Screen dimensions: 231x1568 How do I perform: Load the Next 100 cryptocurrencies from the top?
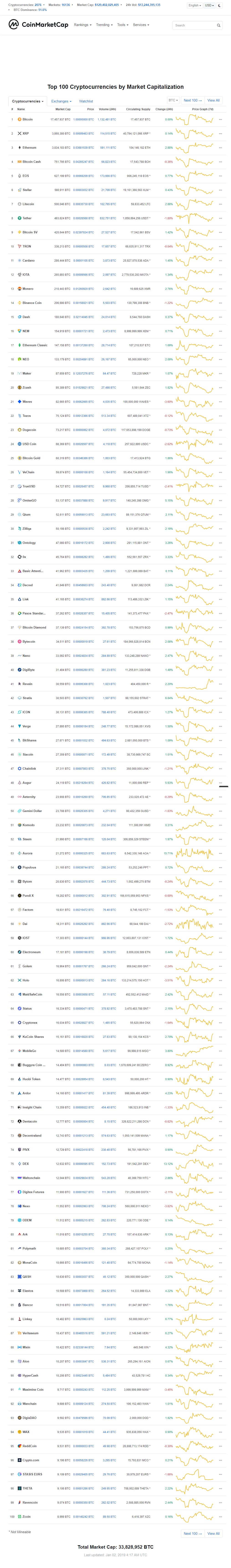tap(192, 100)
